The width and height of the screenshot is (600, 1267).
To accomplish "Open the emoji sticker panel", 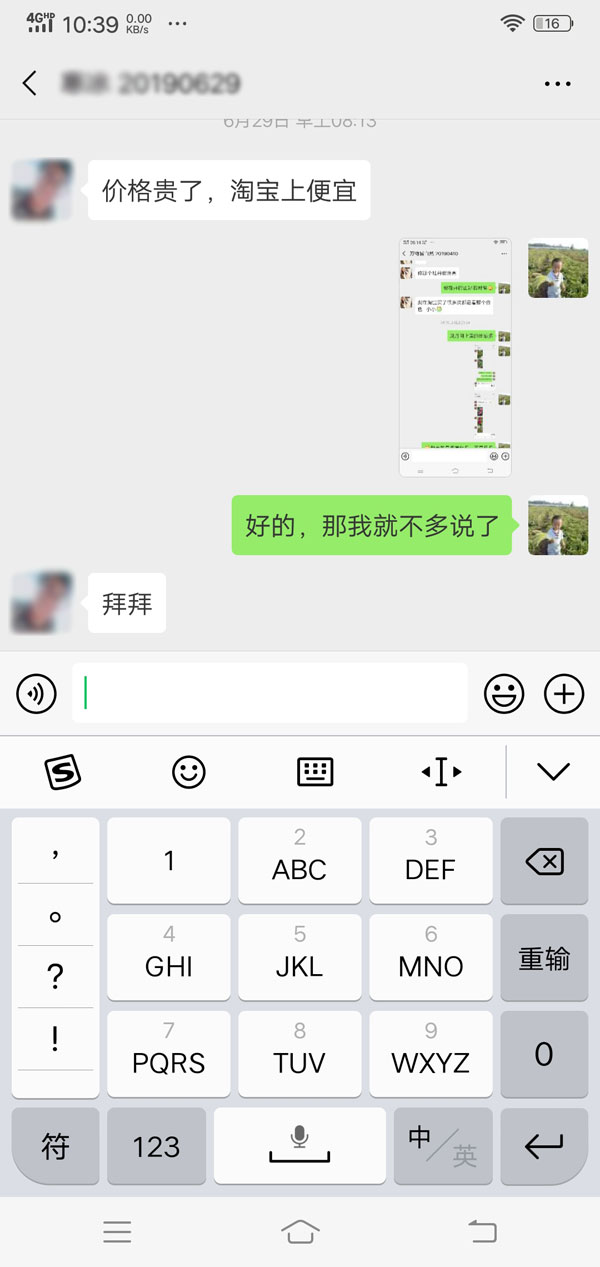I will (x=504, y=693).
